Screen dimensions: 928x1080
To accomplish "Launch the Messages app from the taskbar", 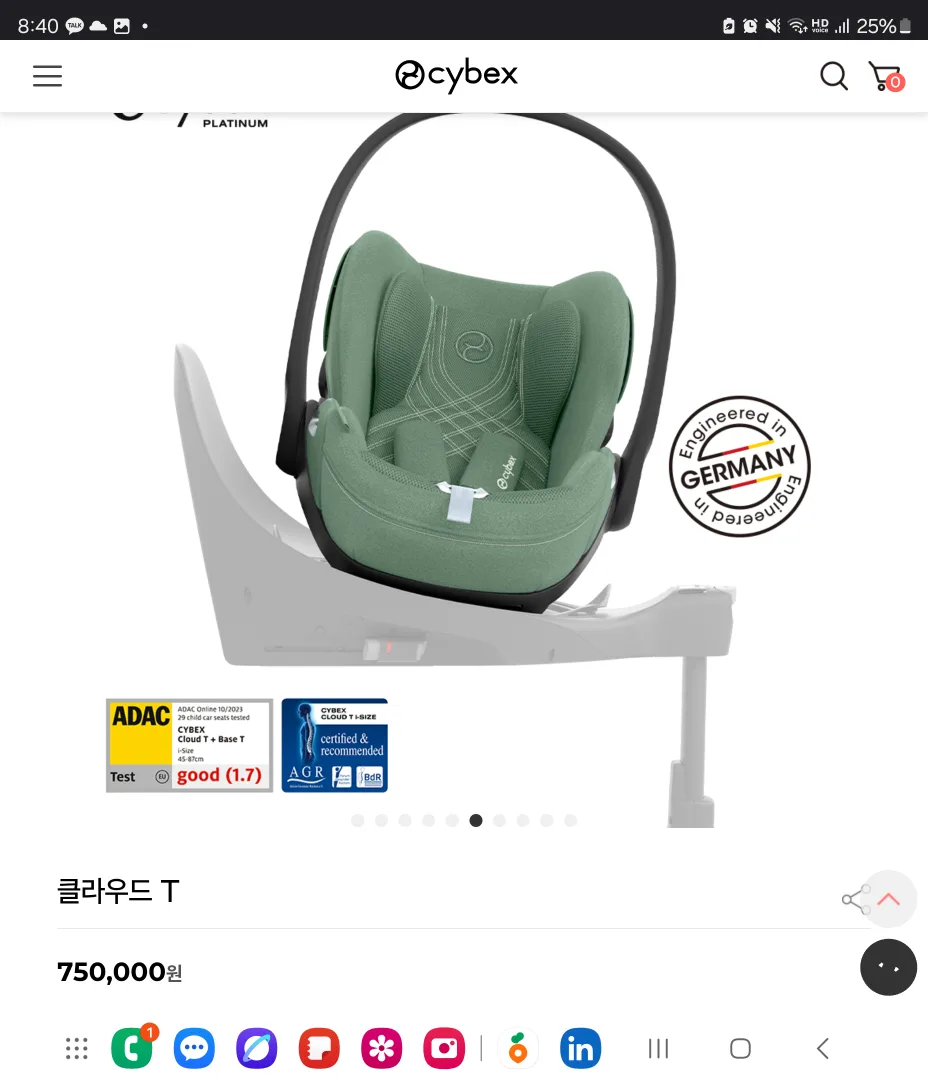I will click(194, 1048).
